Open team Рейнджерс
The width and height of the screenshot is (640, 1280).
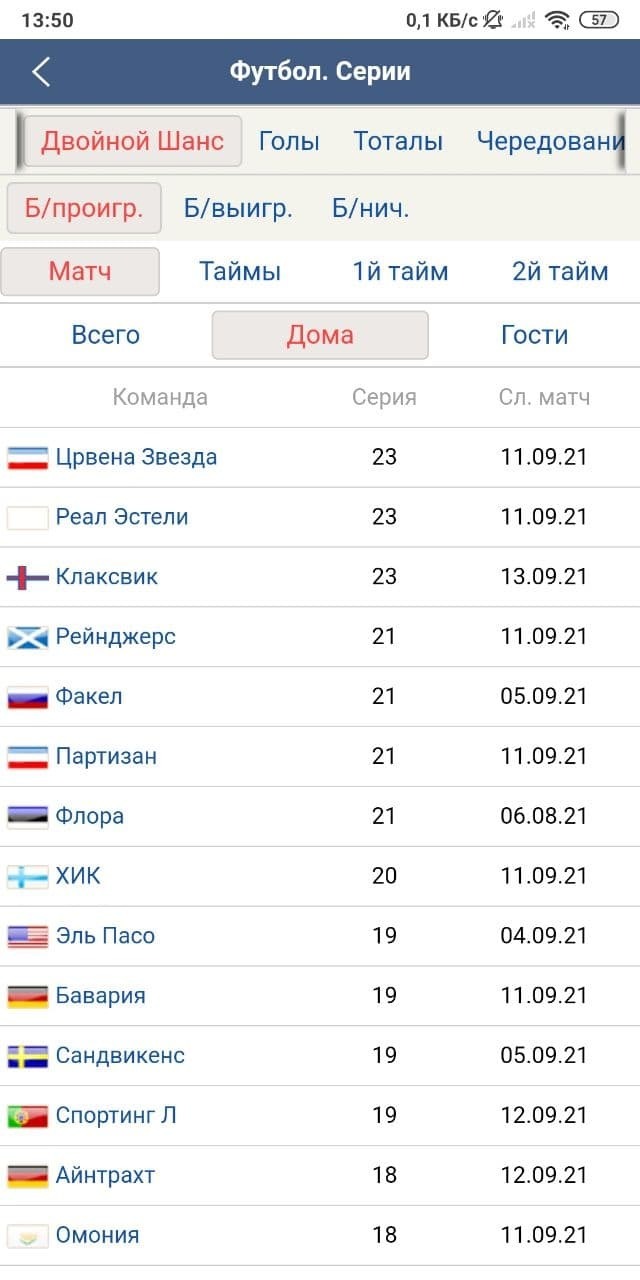coord(116,636)
